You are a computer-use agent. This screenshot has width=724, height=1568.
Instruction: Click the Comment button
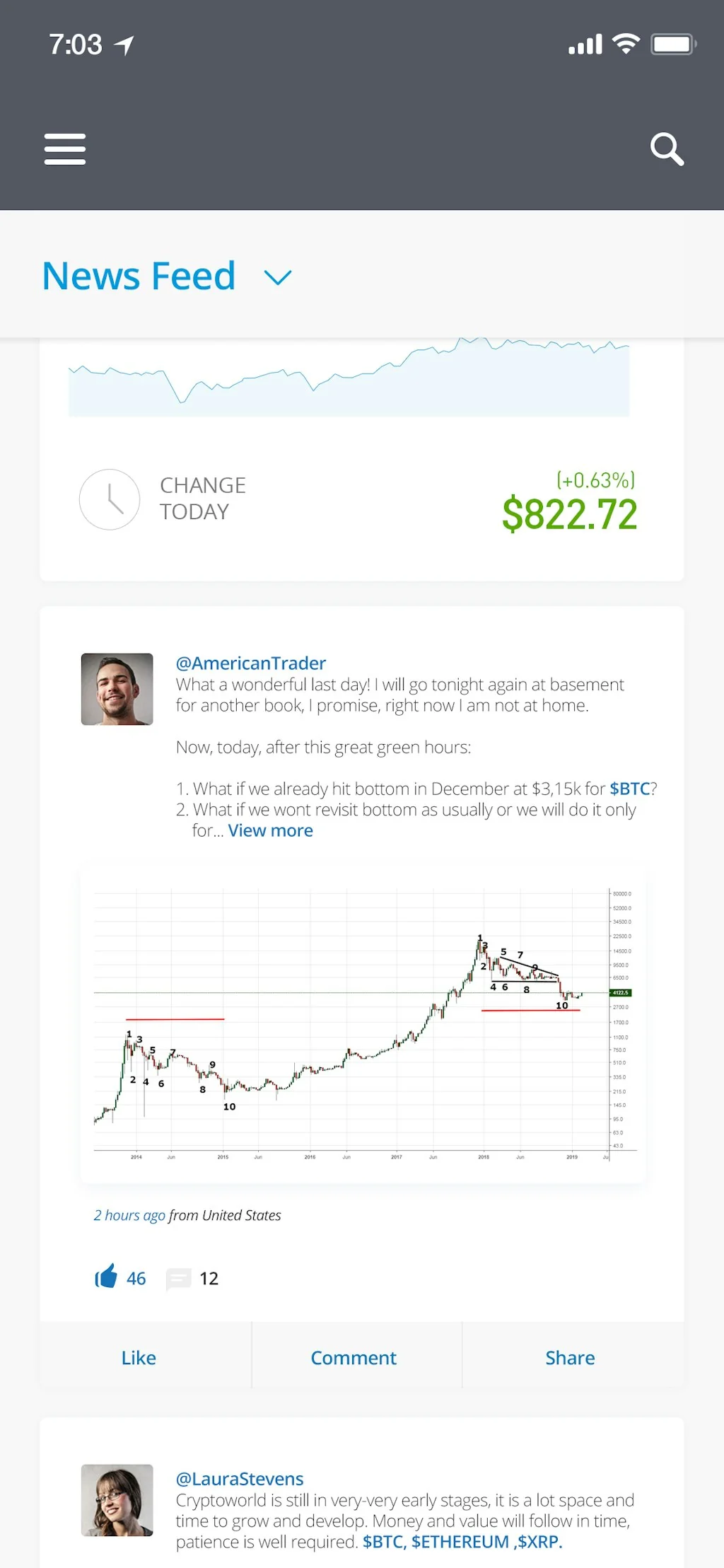[353, 1357]
